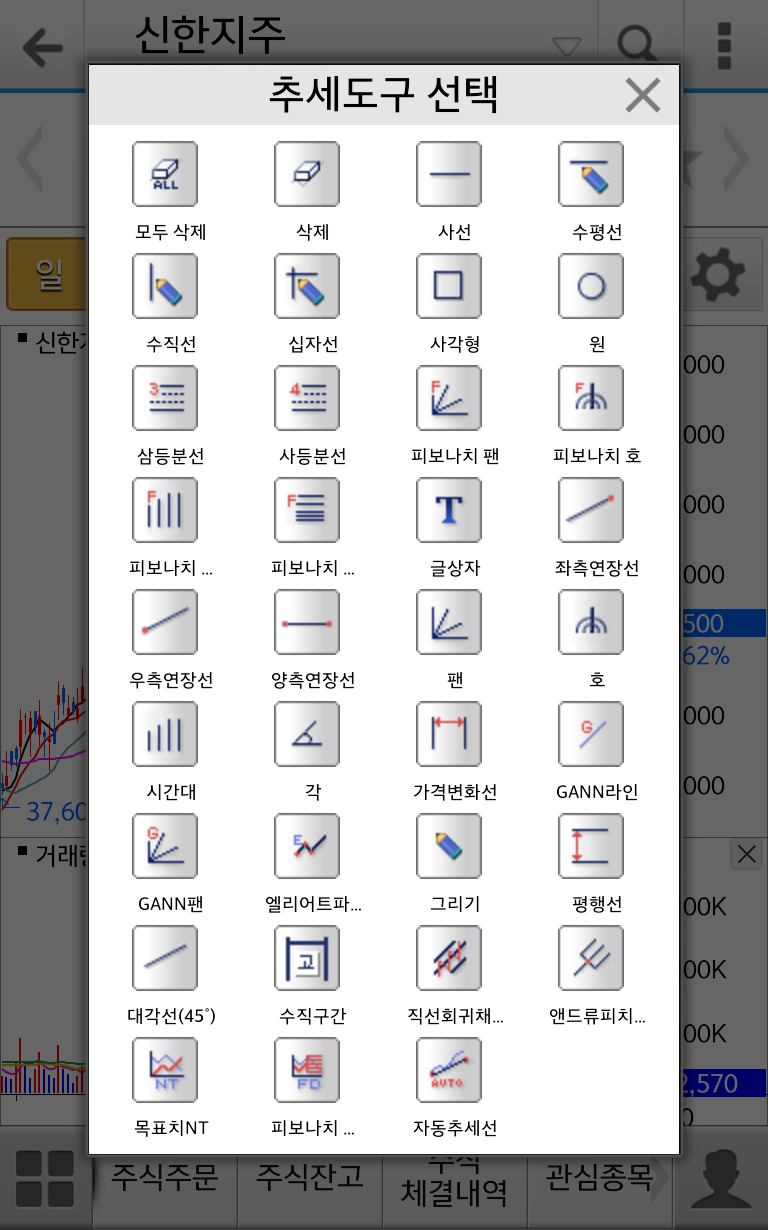Select the 사각형 rectangle tool
768x1230 pixels.
point(449,286)
